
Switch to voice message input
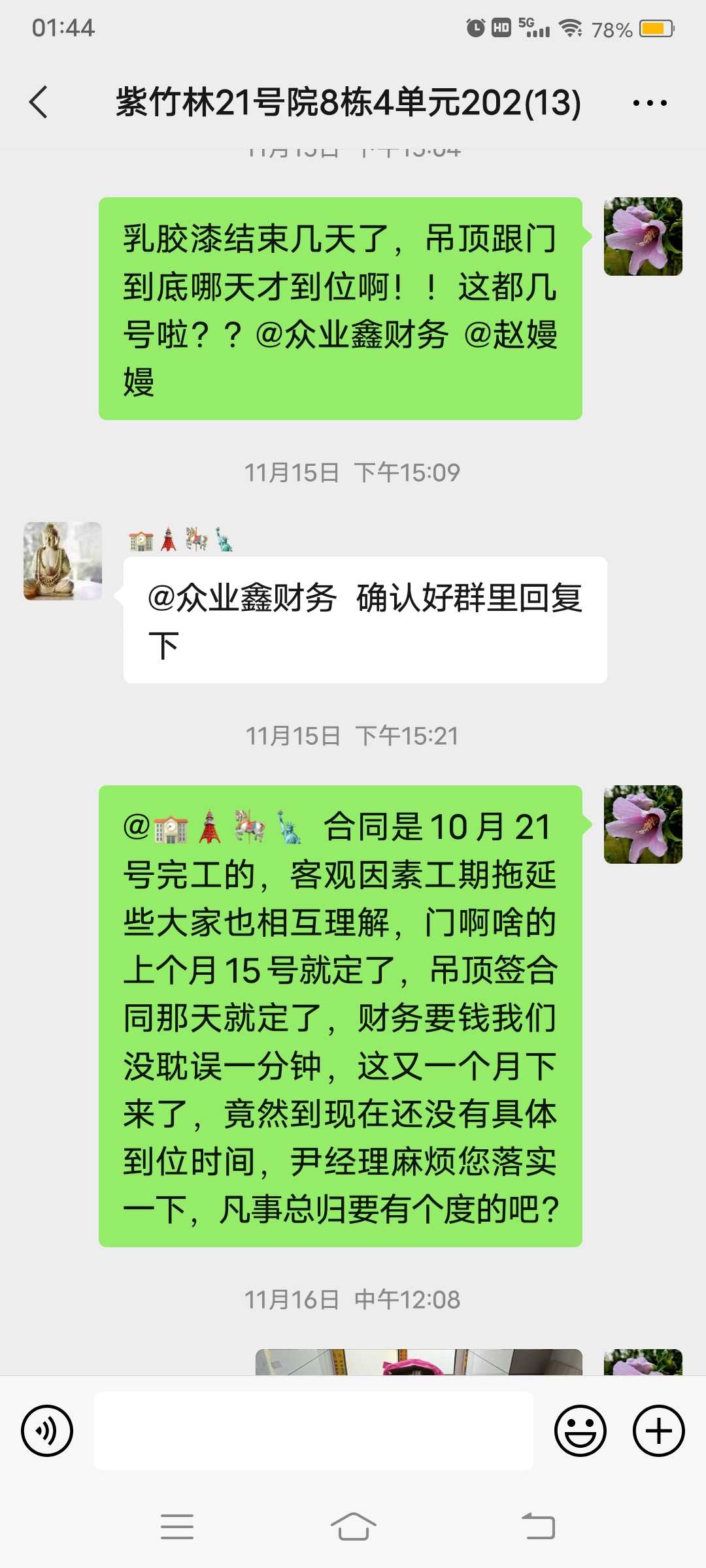pyautogui.click(x=47, y=1431)
